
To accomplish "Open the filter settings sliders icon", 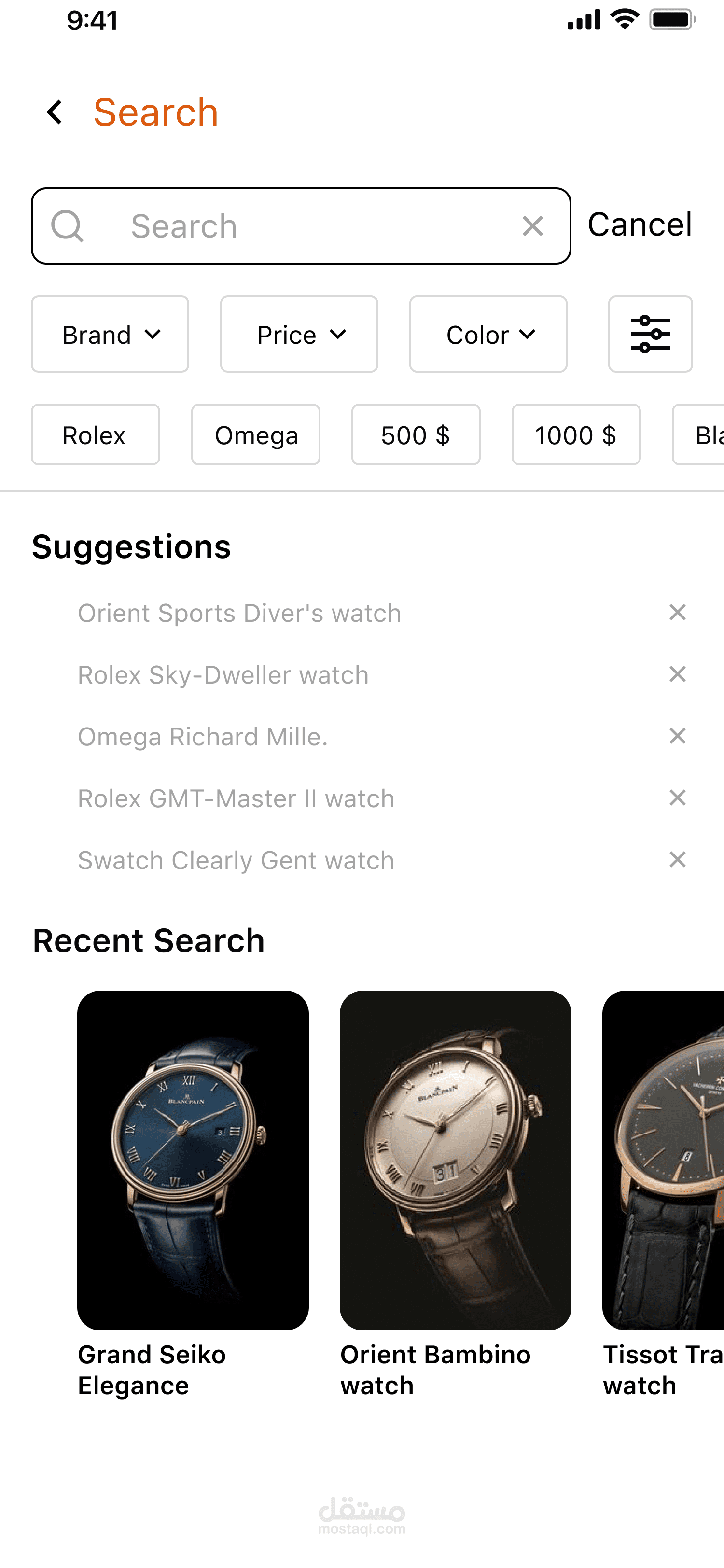I will (650, 334).
